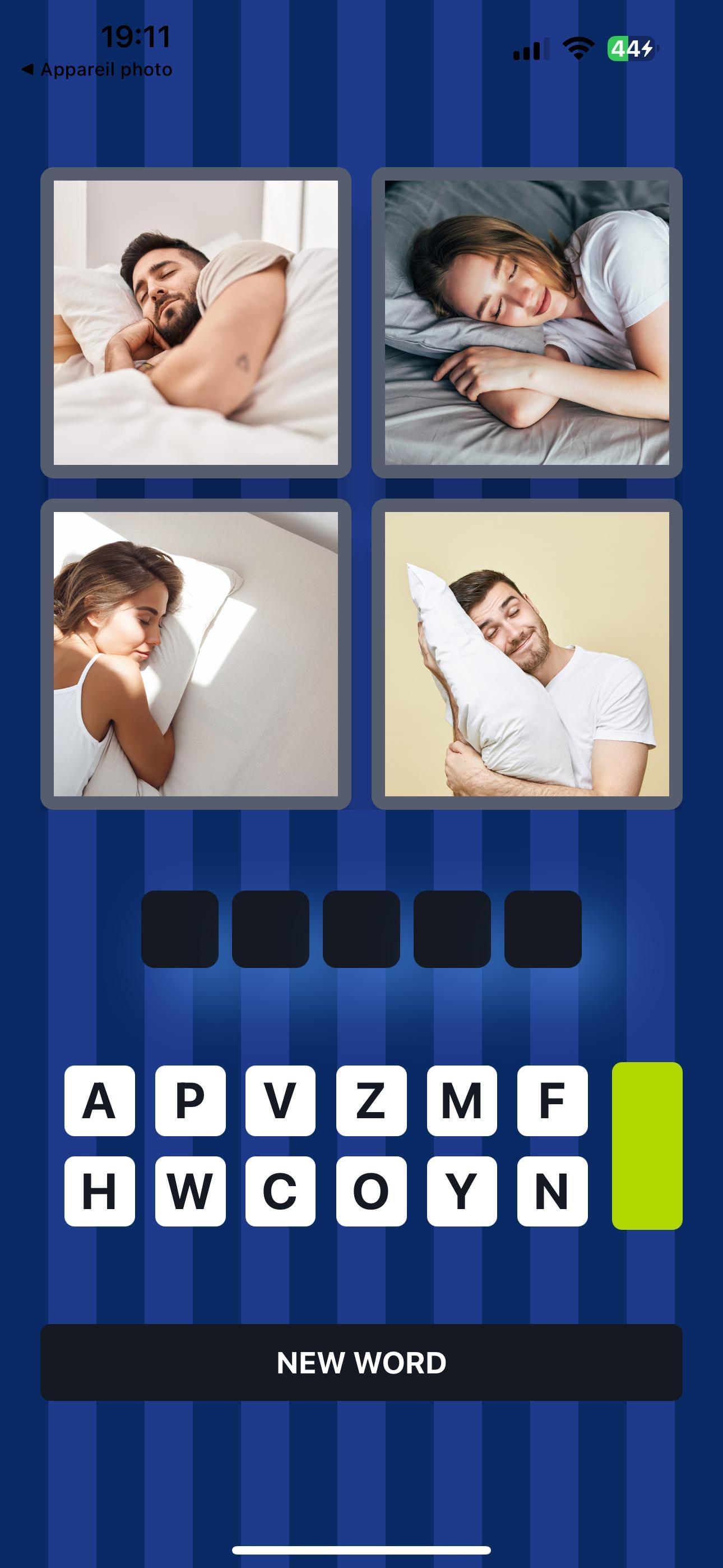723x1568 pixels.
Task: Tap the letter M tile
Action: pos(462,1100)
